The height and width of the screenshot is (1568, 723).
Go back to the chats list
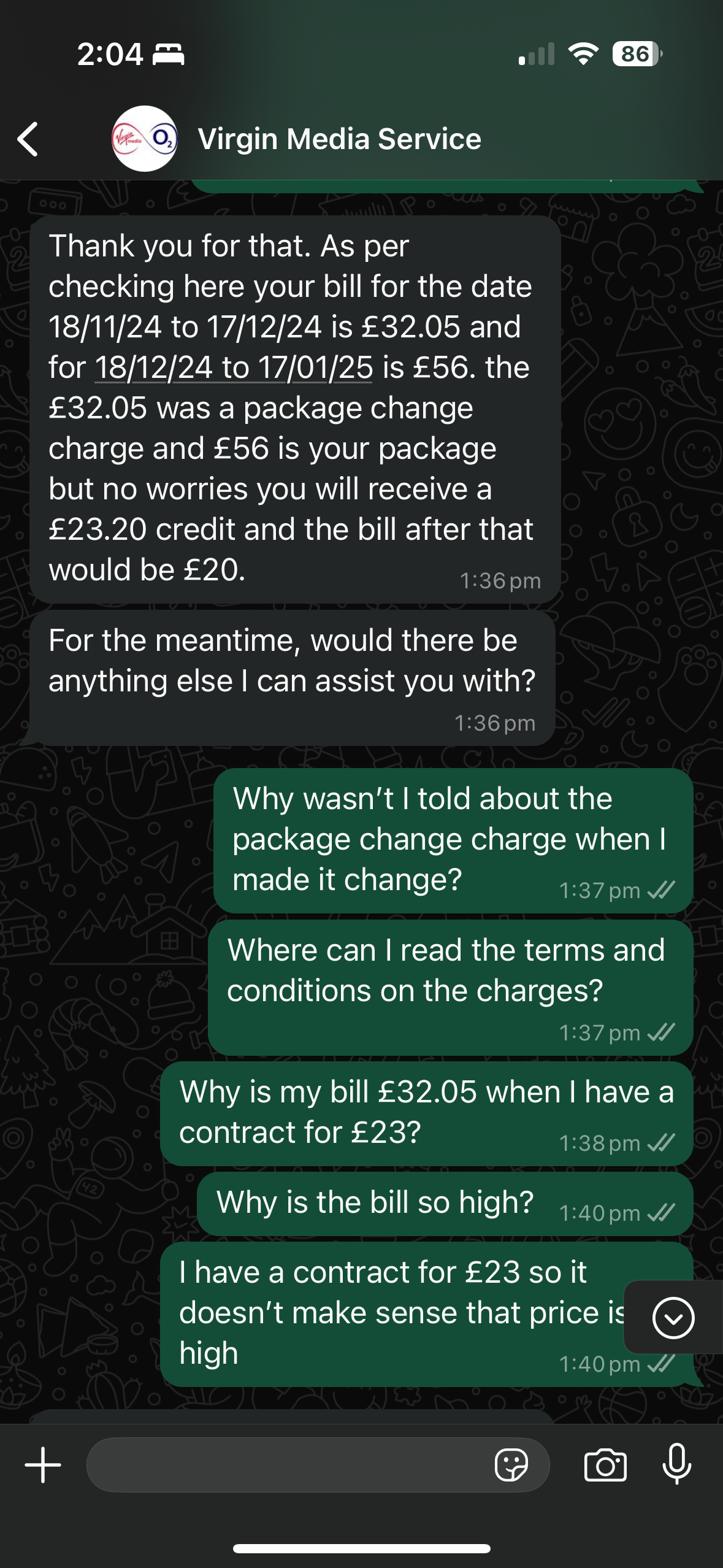(x=28, y=139)
